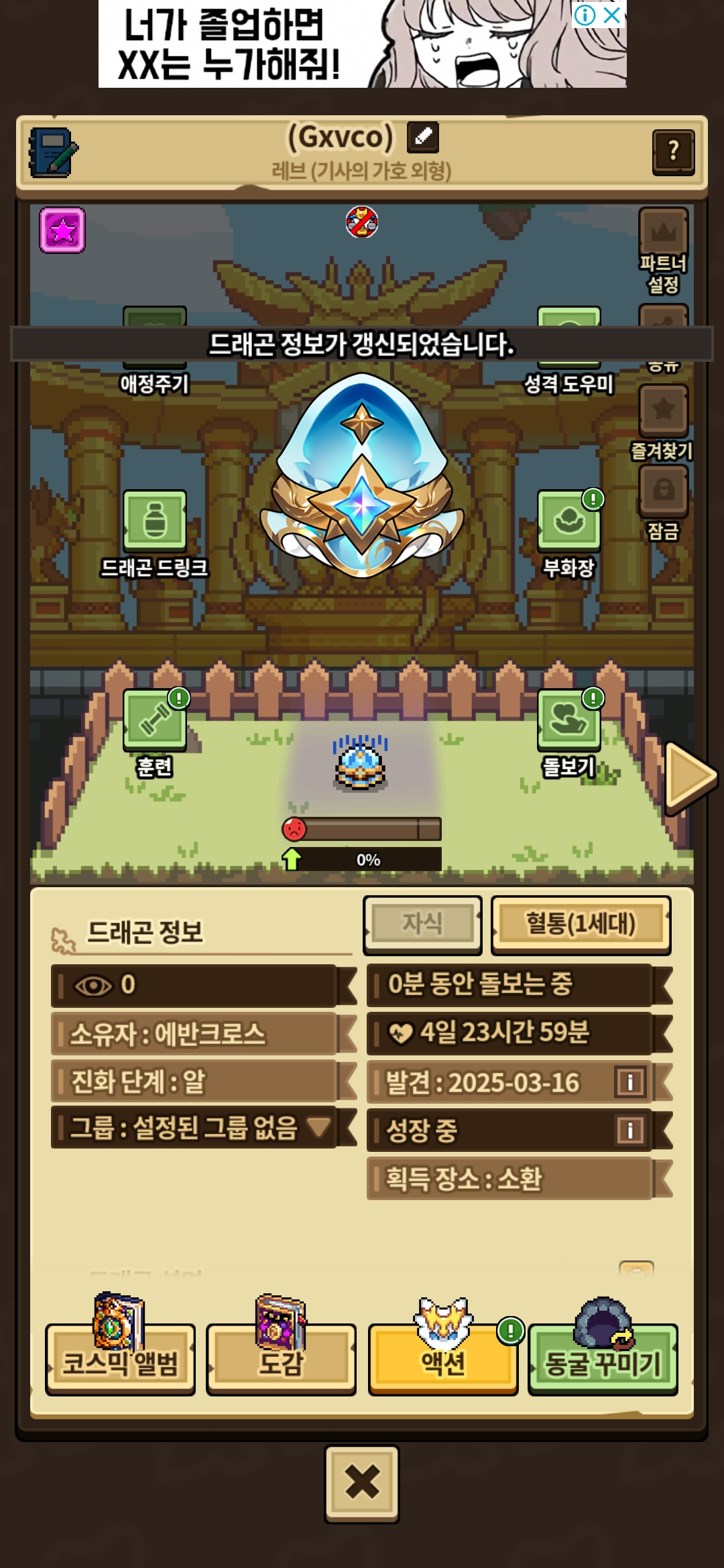Show info for 발견 discovery date
Screen dimensions: 724x1568
(x=629, y=1082)
